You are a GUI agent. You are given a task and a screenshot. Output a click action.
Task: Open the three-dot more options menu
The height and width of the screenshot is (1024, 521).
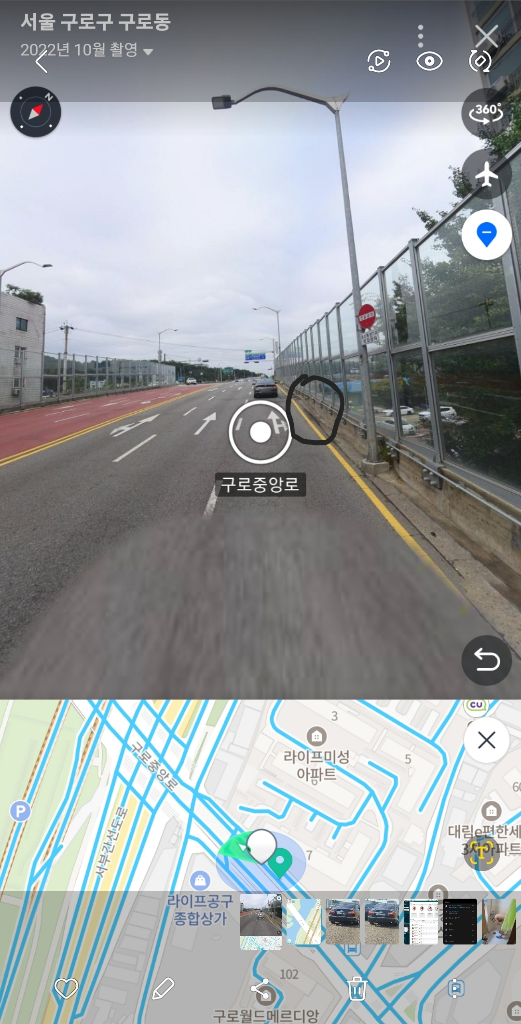coord(420,37)
